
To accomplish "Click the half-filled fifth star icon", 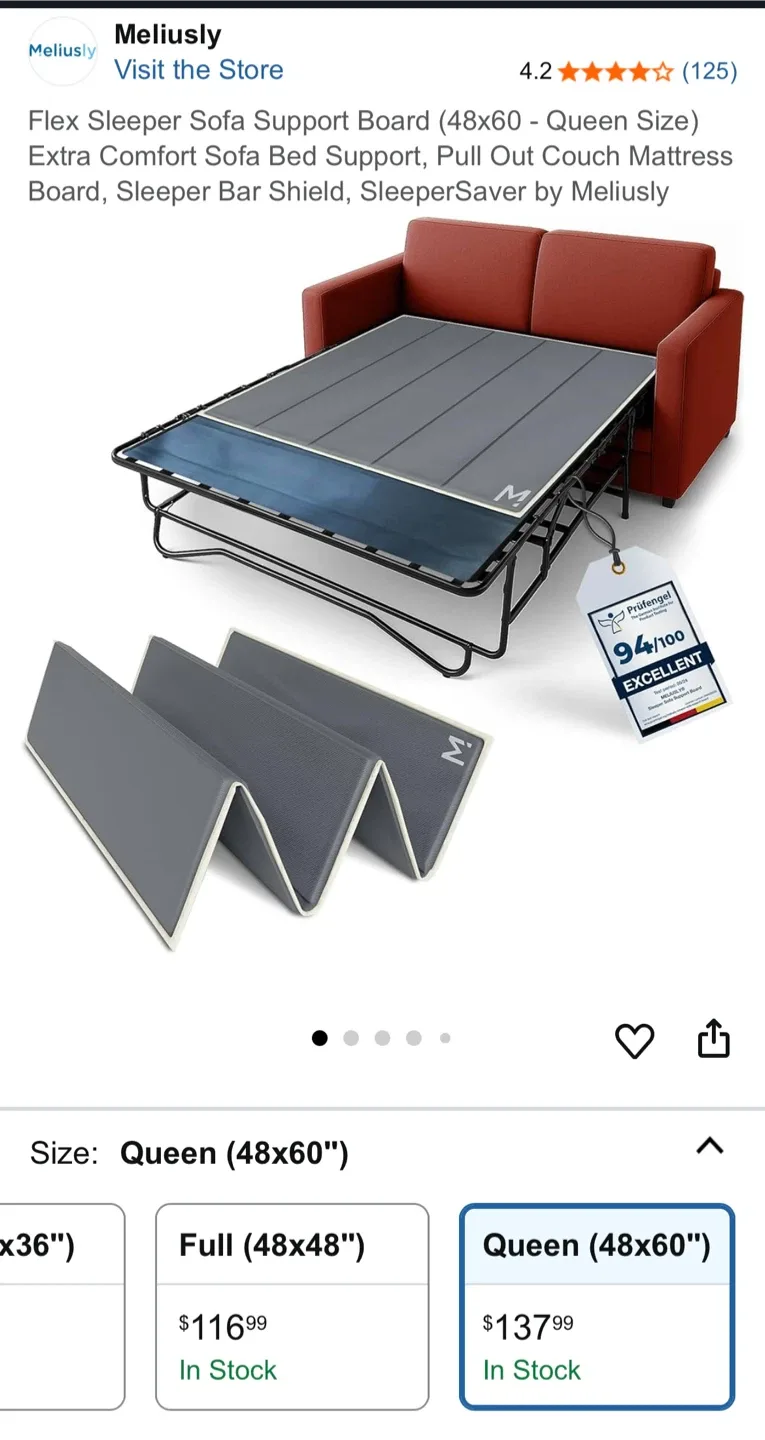I will click(x=661, y=72).
